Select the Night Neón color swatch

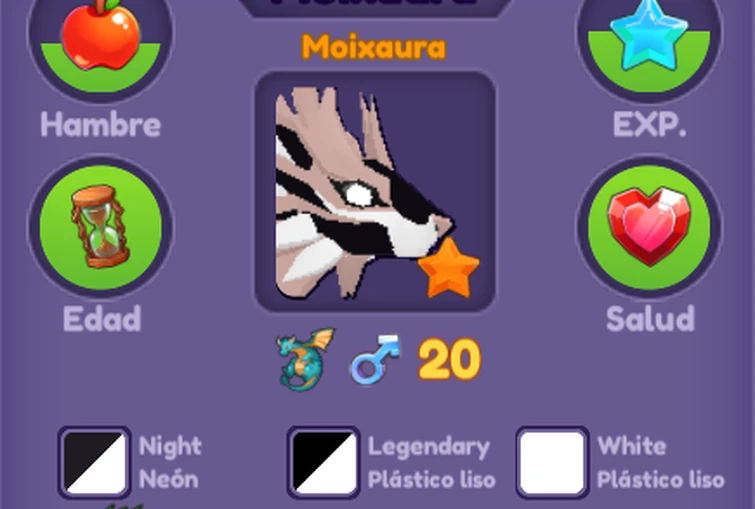pos(95,463)
